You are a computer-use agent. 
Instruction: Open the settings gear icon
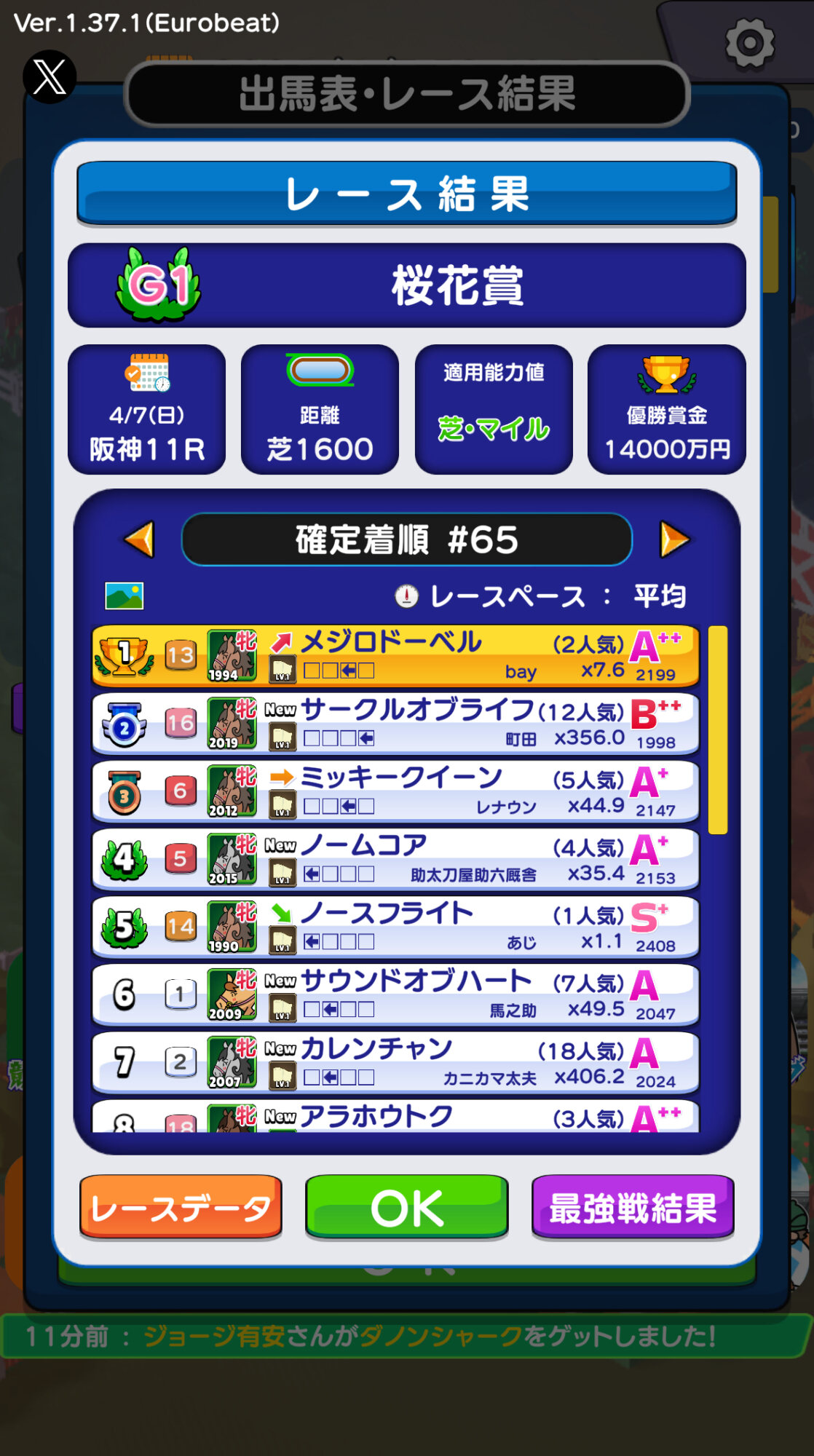(x=750, y=44)
